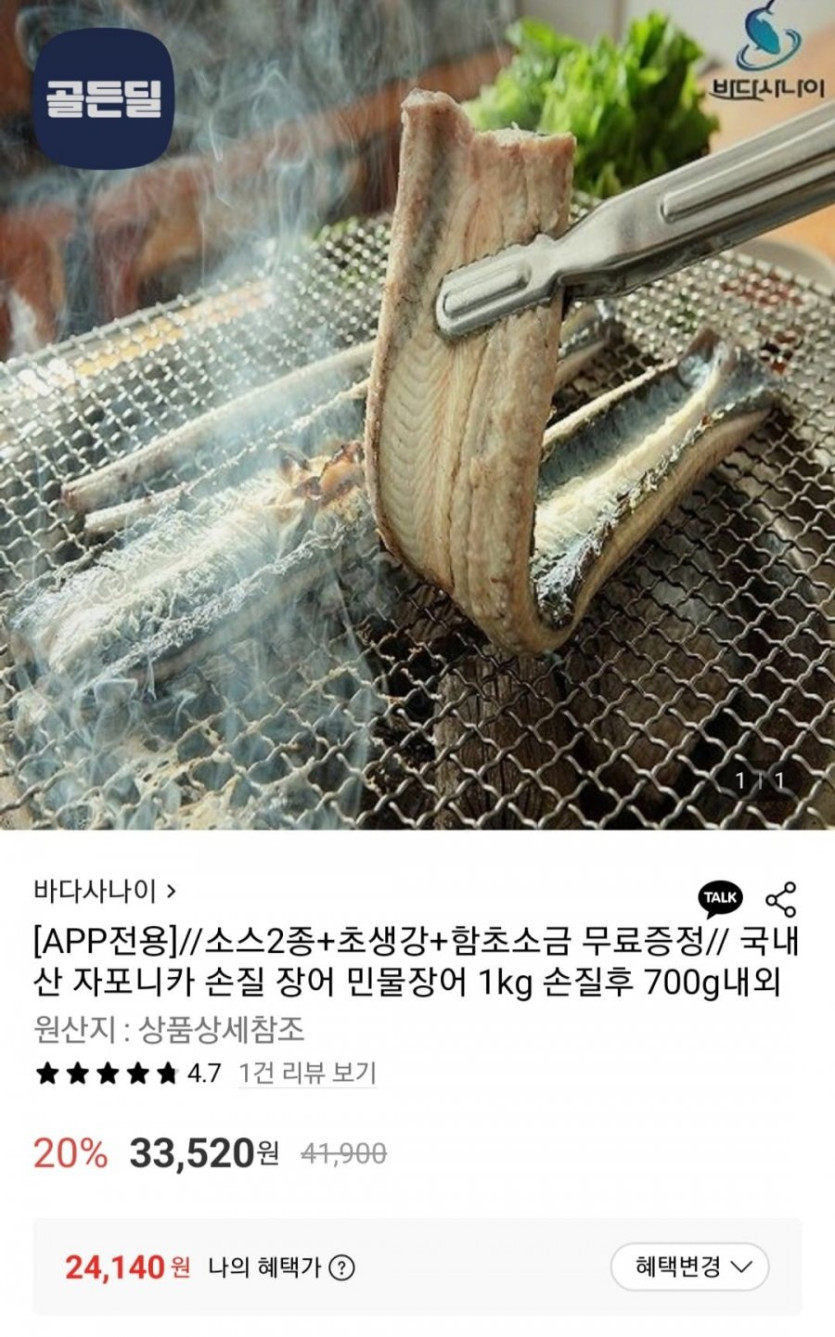Share this eel product
835x1337 pixels.
[x=781, y=899]
